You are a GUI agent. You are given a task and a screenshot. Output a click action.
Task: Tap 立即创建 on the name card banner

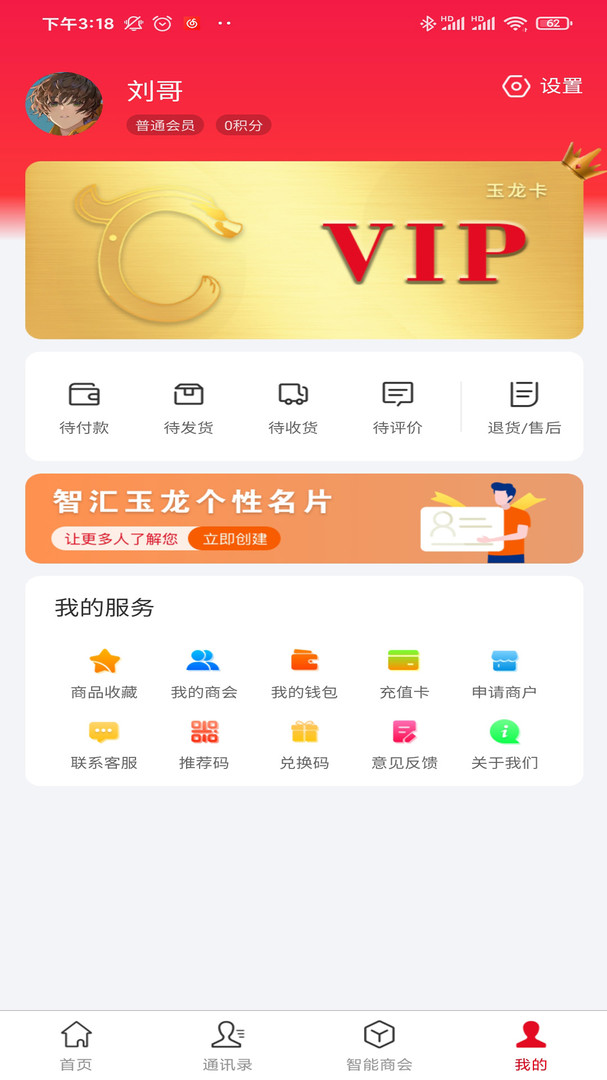pyautogui.click(x=235, y=538)
